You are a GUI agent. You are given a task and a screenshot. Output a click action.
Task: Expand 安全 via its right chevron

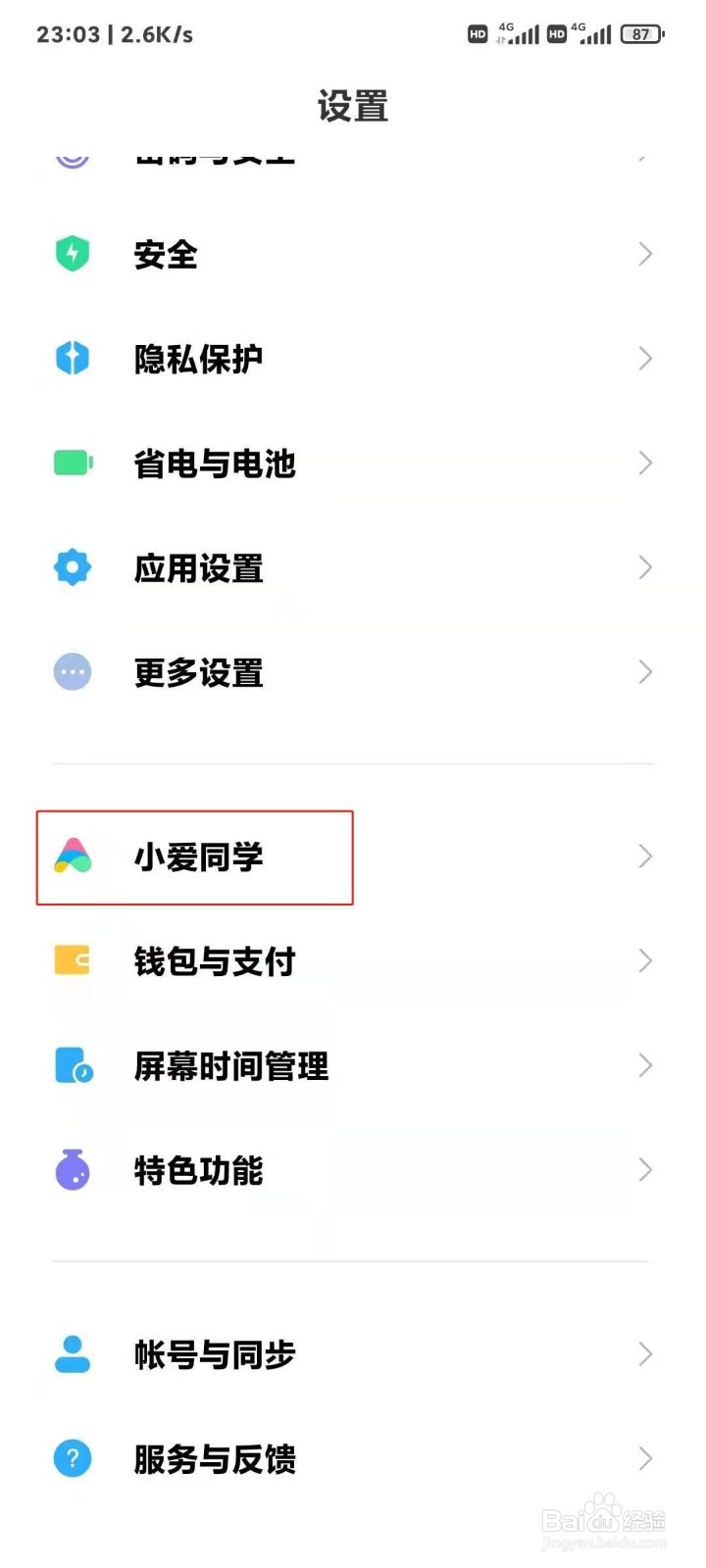pyautogui.click(x=645, y=254)
